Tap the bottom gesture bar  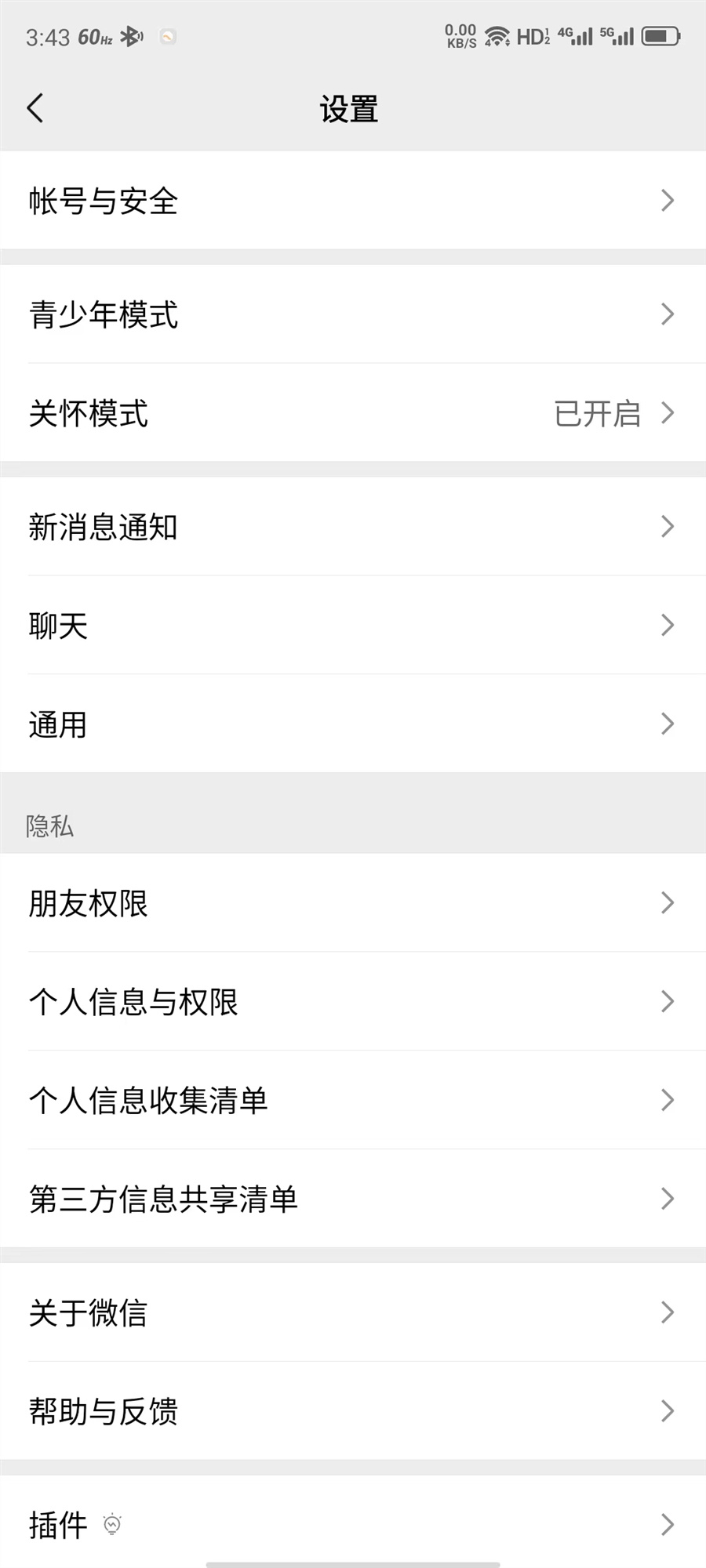click(x=353, y=1563)
